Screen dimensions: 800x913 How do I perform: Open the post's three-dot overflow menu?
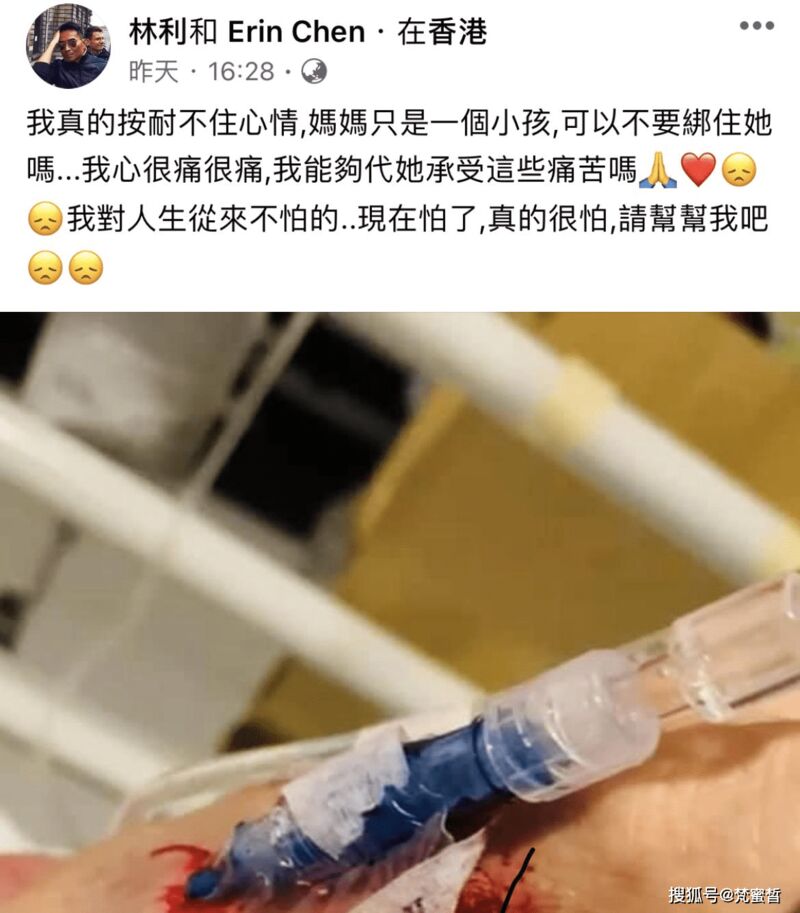[756, 26]
